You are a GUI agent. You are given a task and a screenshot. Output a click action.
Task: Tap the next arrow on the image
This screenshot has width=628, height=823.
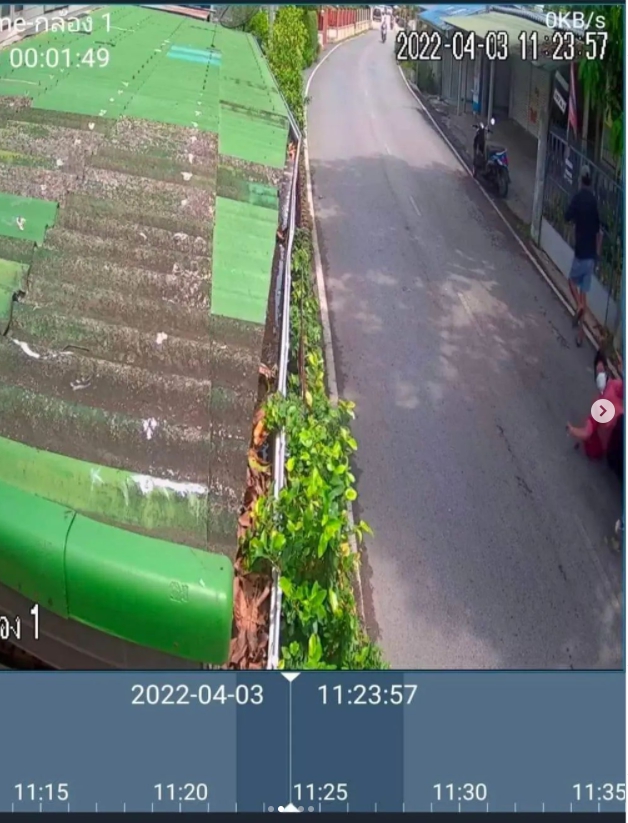[x=602, y=410]
